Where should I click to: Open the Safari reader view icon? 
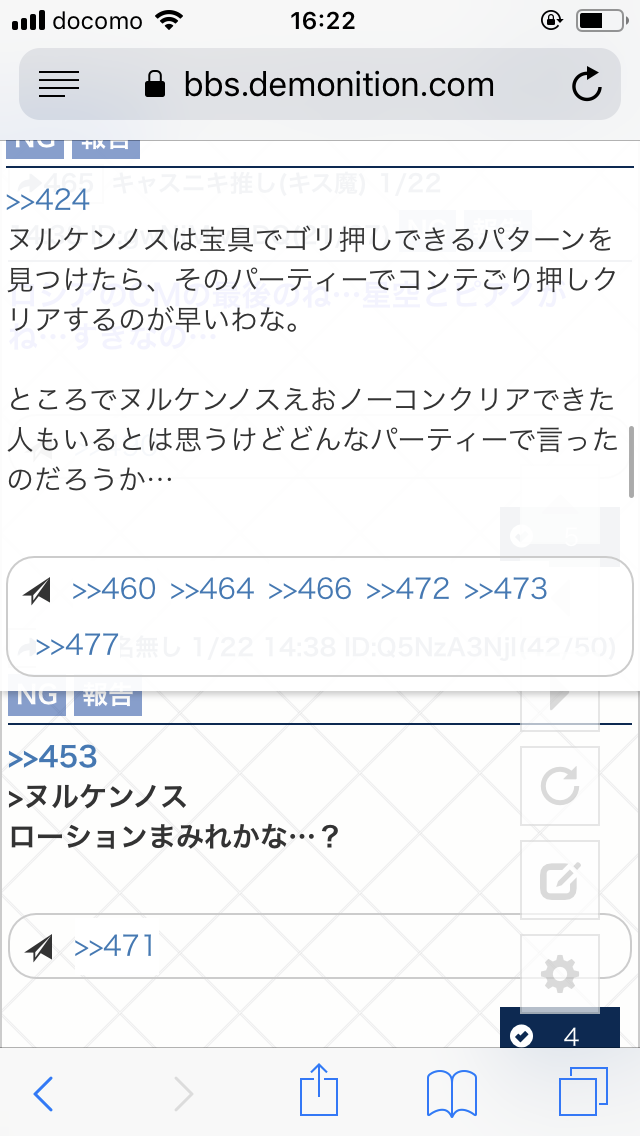point(58,85)
